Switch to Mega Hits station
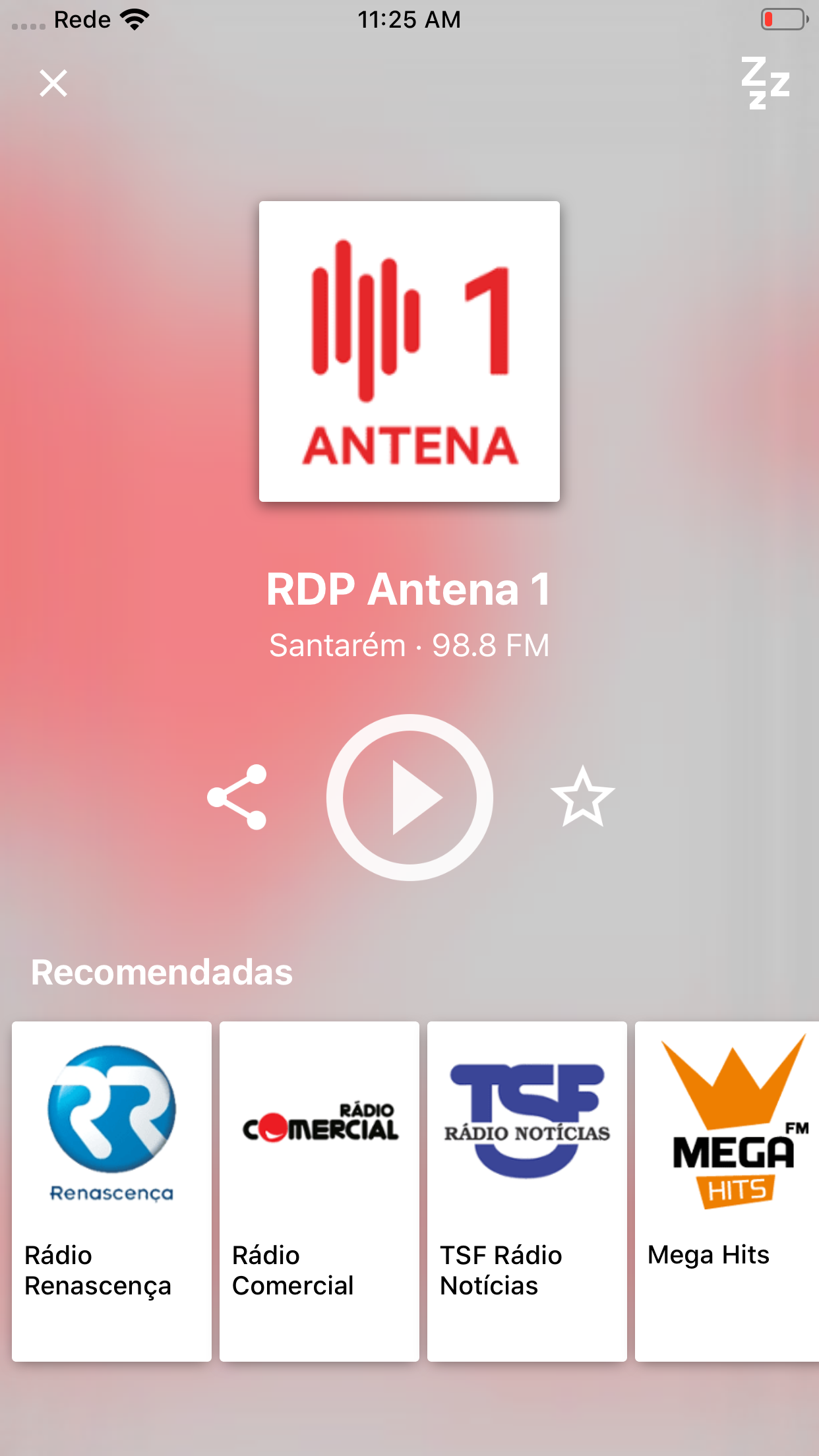 tap(726, 1190)
